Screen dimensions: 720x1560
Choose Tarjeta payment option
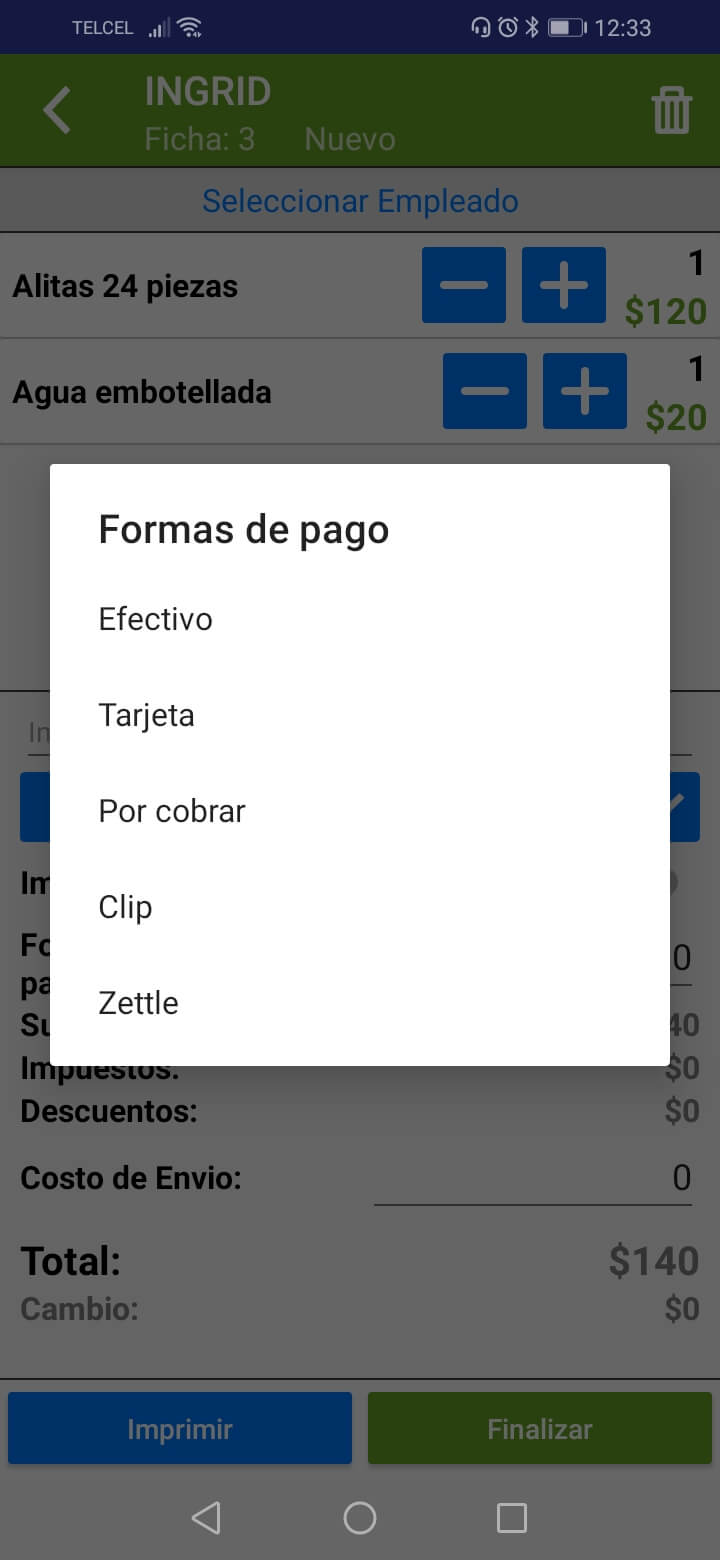[x=147, y=715]
